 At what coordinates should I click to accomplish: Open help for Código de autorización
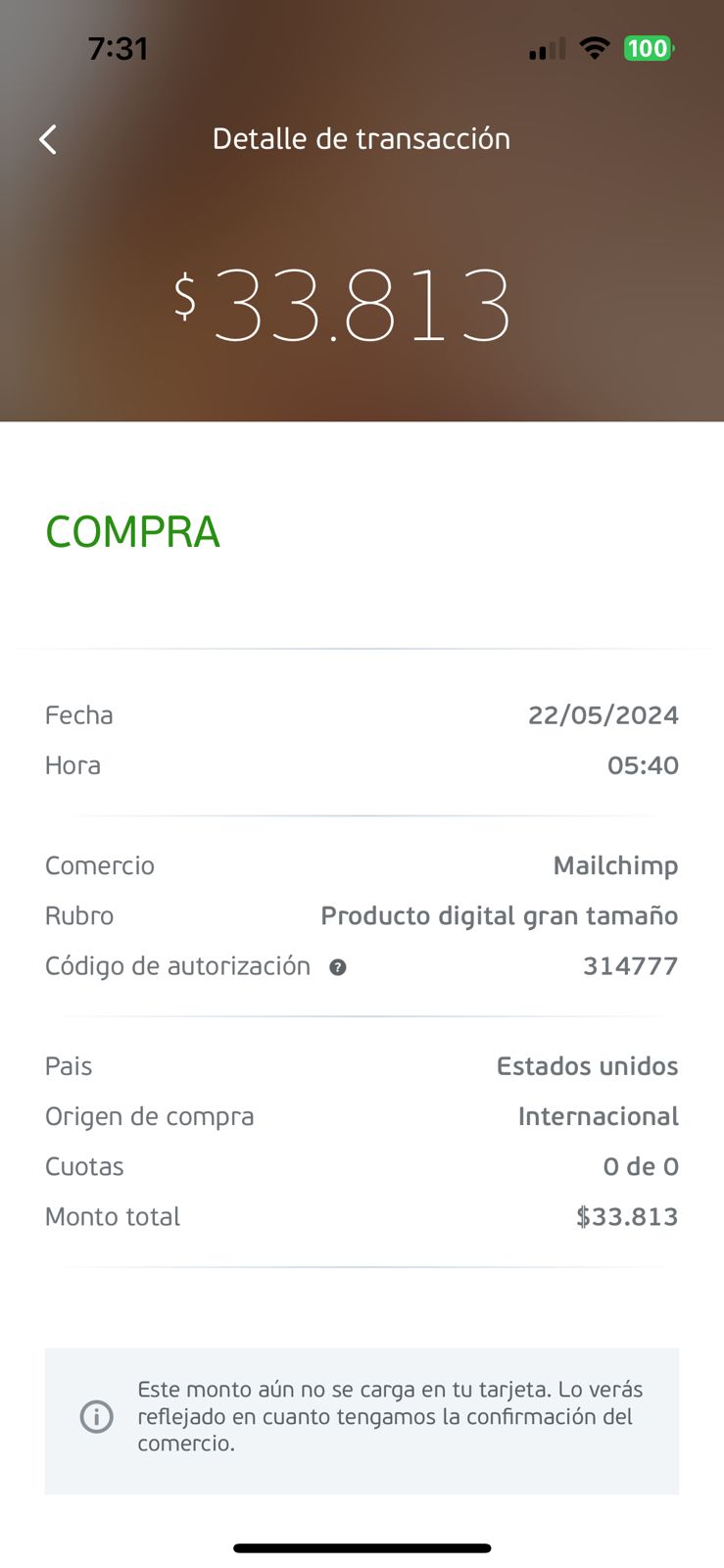tap(338, 967)
